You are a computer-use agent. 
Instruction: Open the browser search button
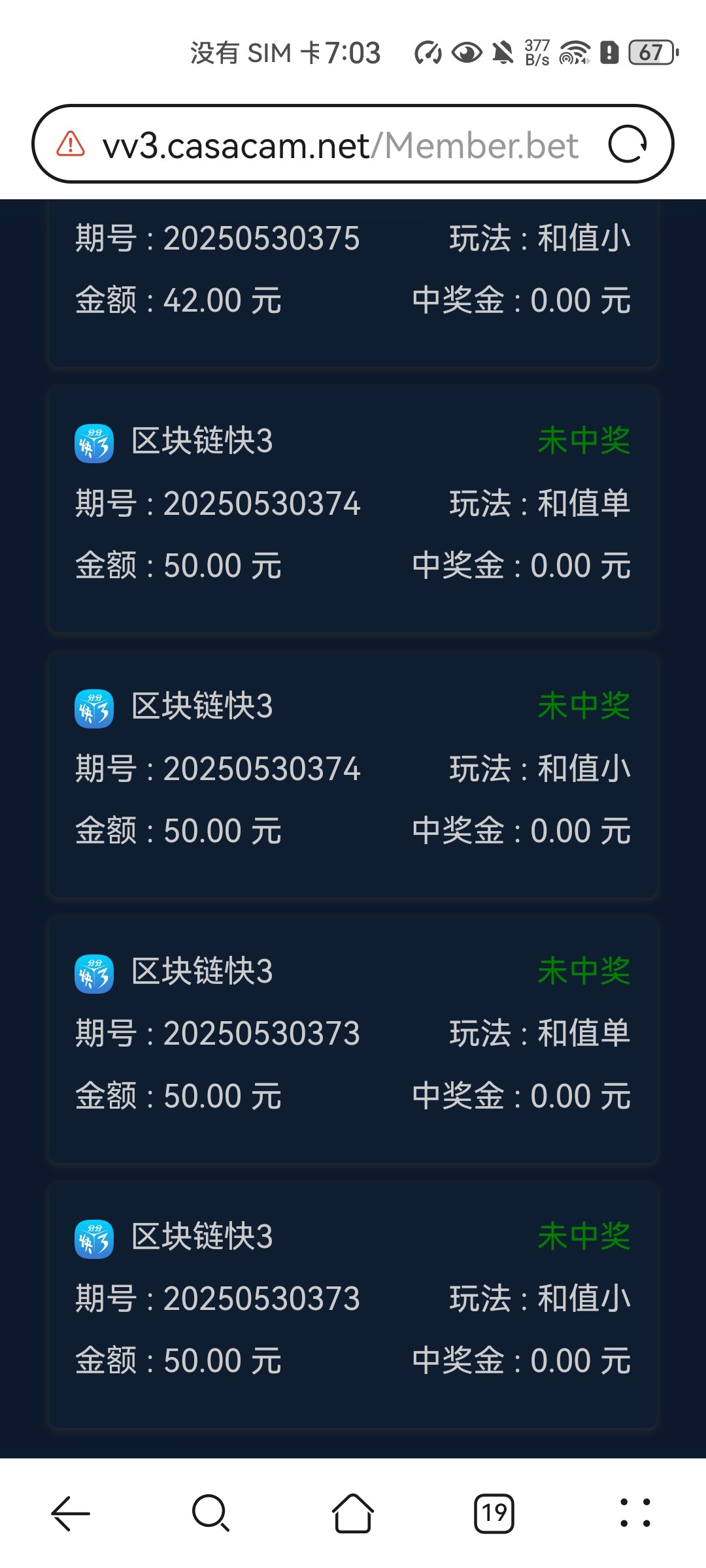(210, 1513)
